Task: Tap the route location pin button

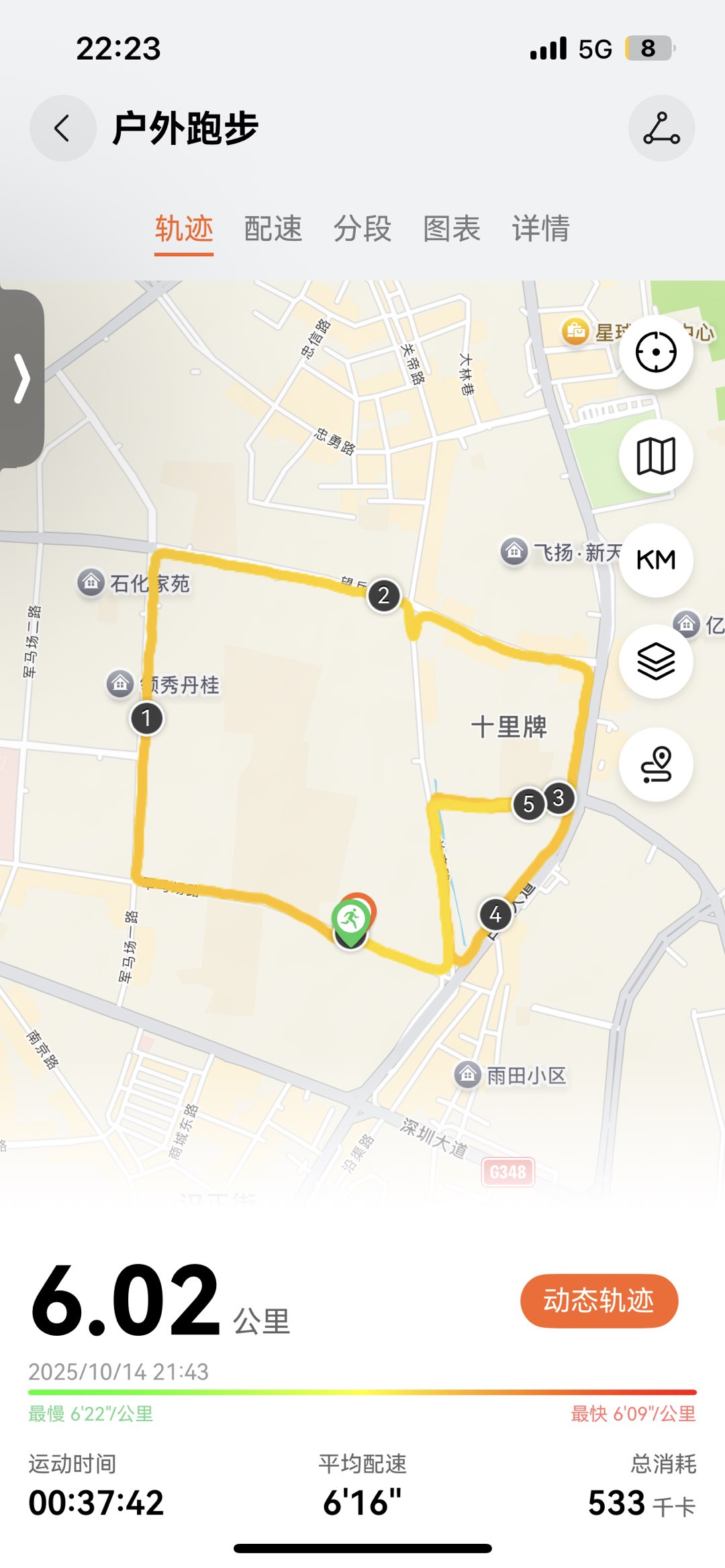Action: (x=656, y=765)
